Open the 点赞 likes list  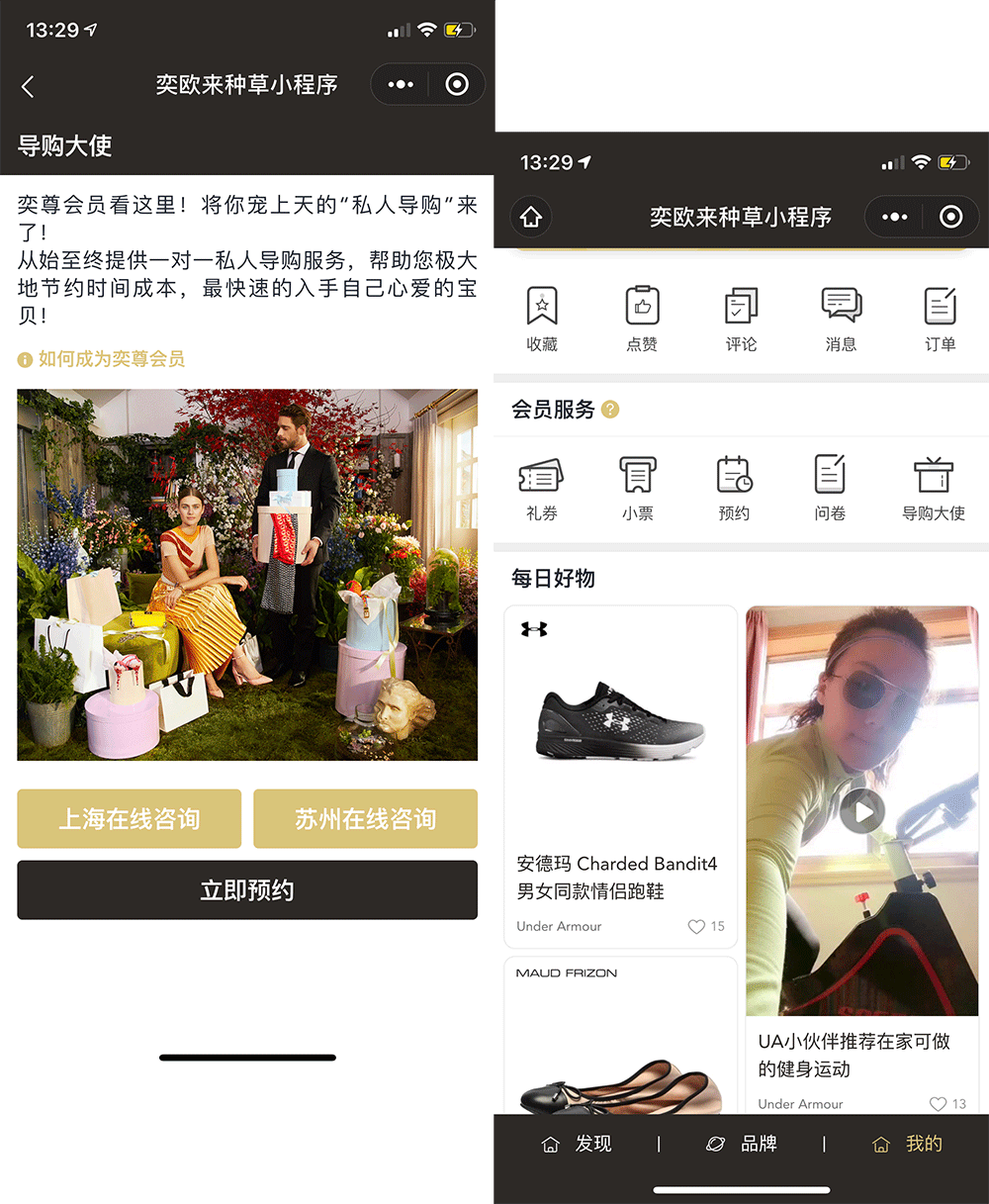coord(642,318)
